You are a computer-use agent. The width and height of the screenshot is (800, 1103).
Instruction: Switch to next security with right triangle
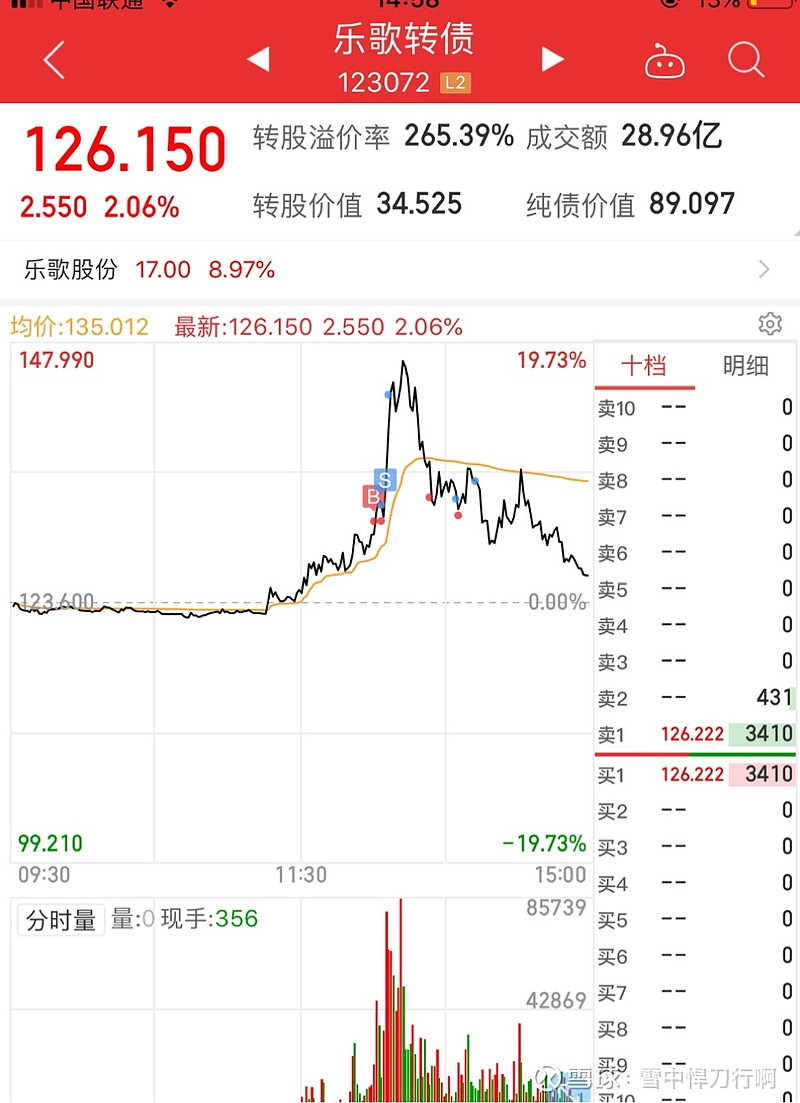coord(552,58)
